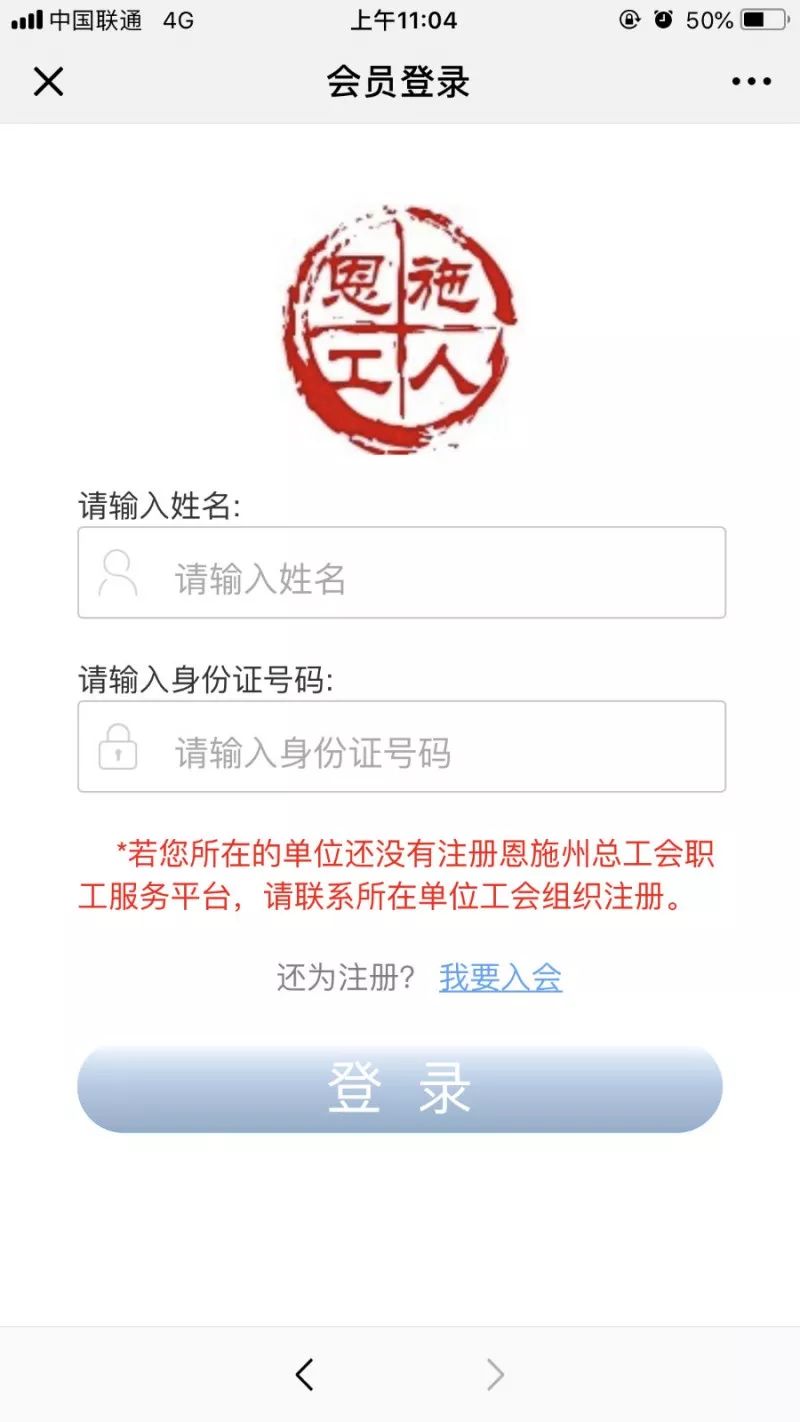Tap the 请输入姓名 name field
Image resolution: width=800 pixels, height=1422 pixels.
401,572
